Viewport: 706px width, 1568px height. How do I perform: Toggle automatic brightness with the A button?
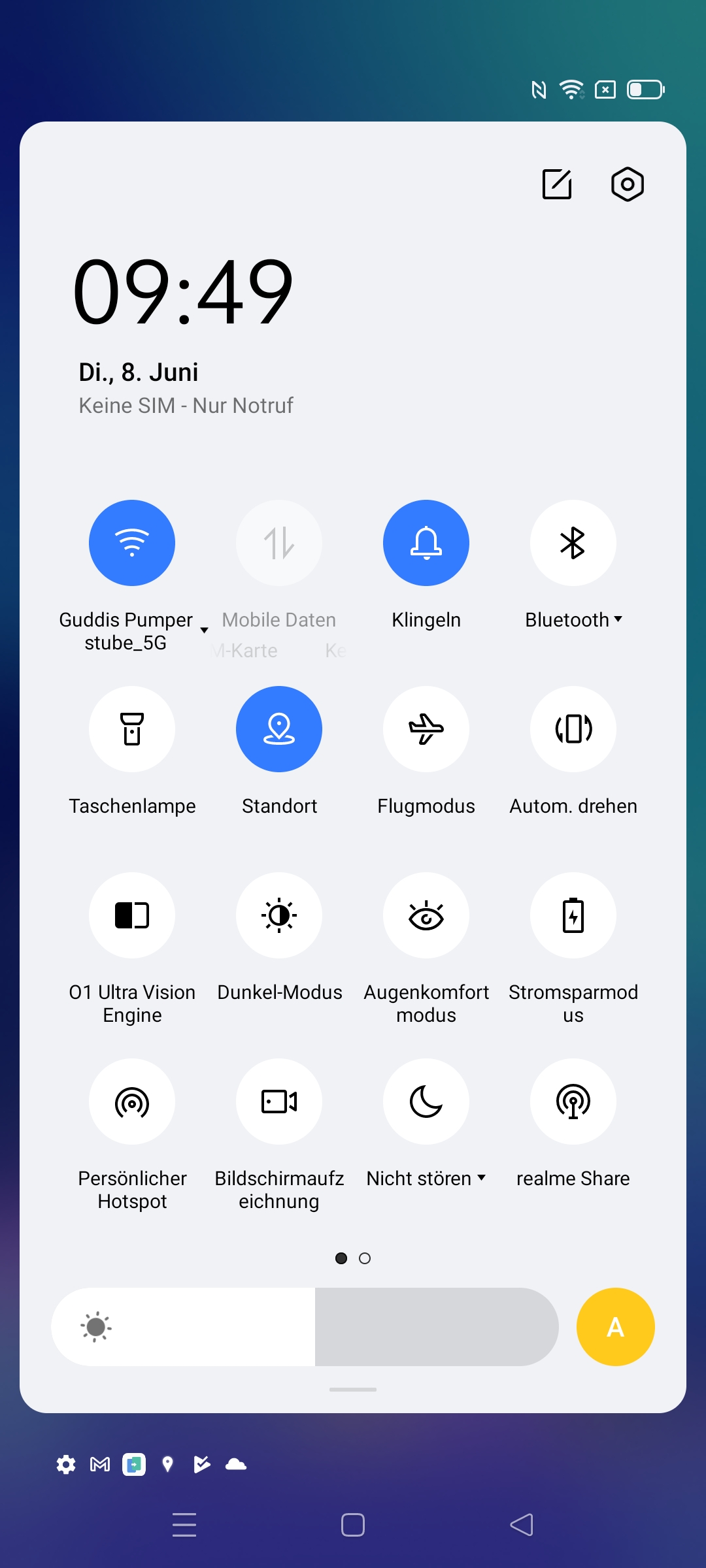pyautogui.click(x=615, y=1327)
